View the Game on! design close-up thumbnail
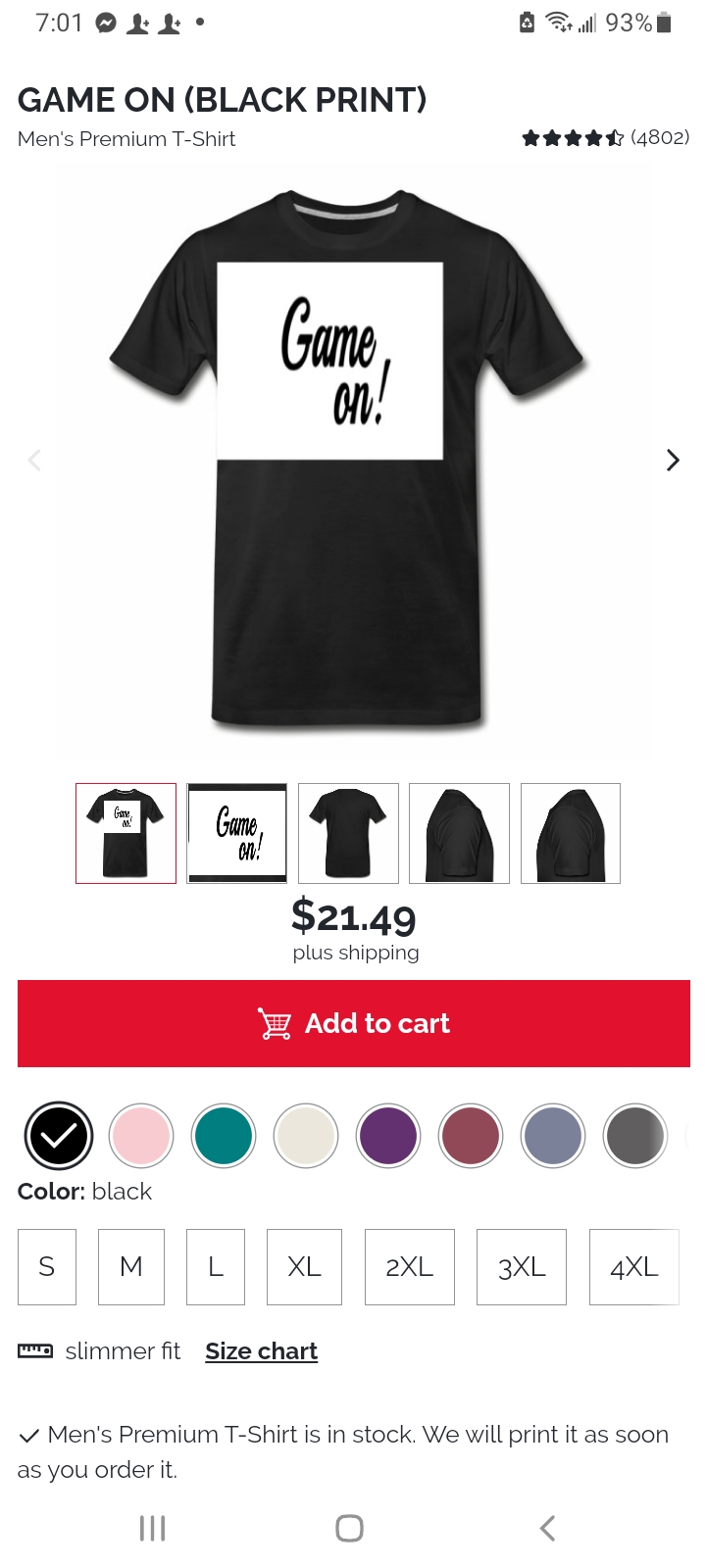Viewport: 706px width, 1568px height. click(237, 833)
